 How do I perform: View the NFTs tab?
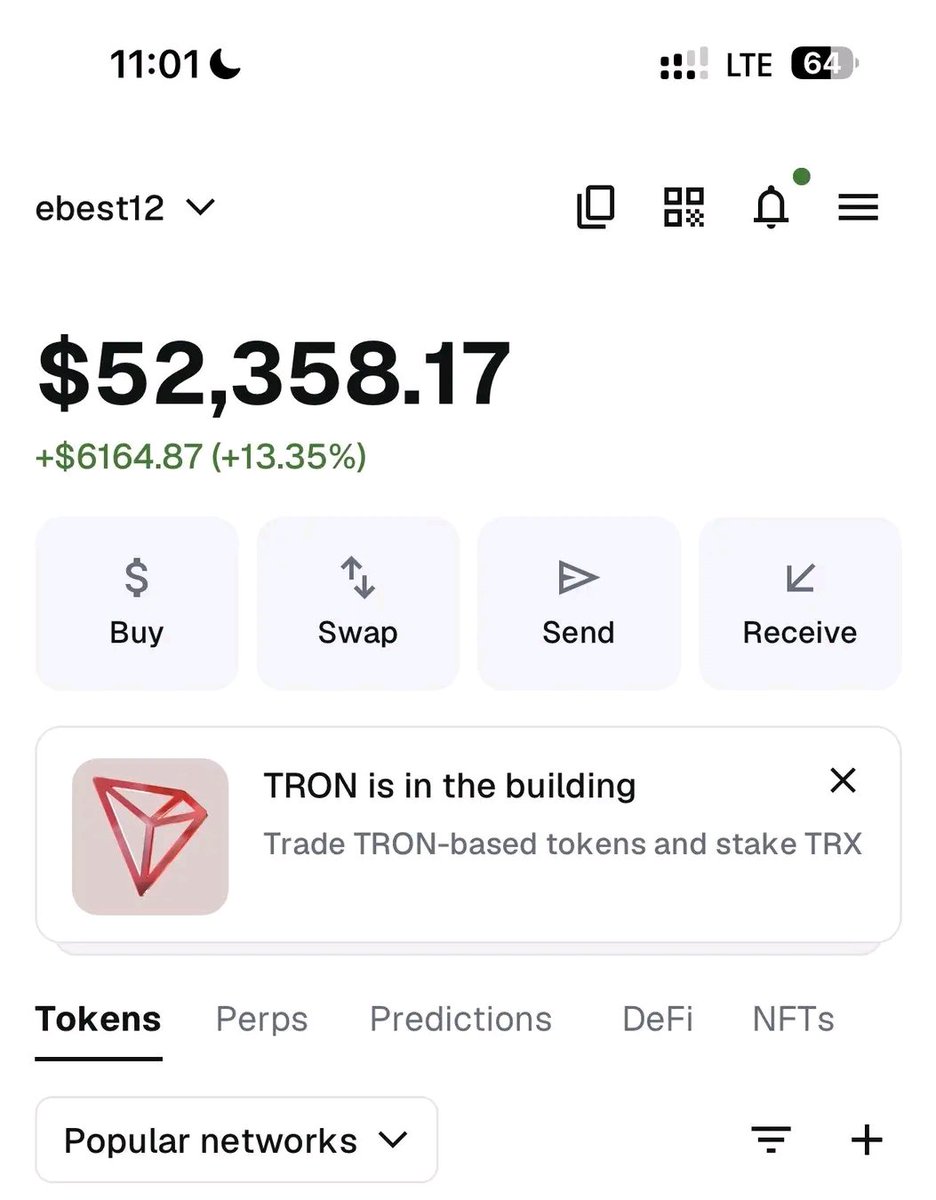tap(793, 1019)
